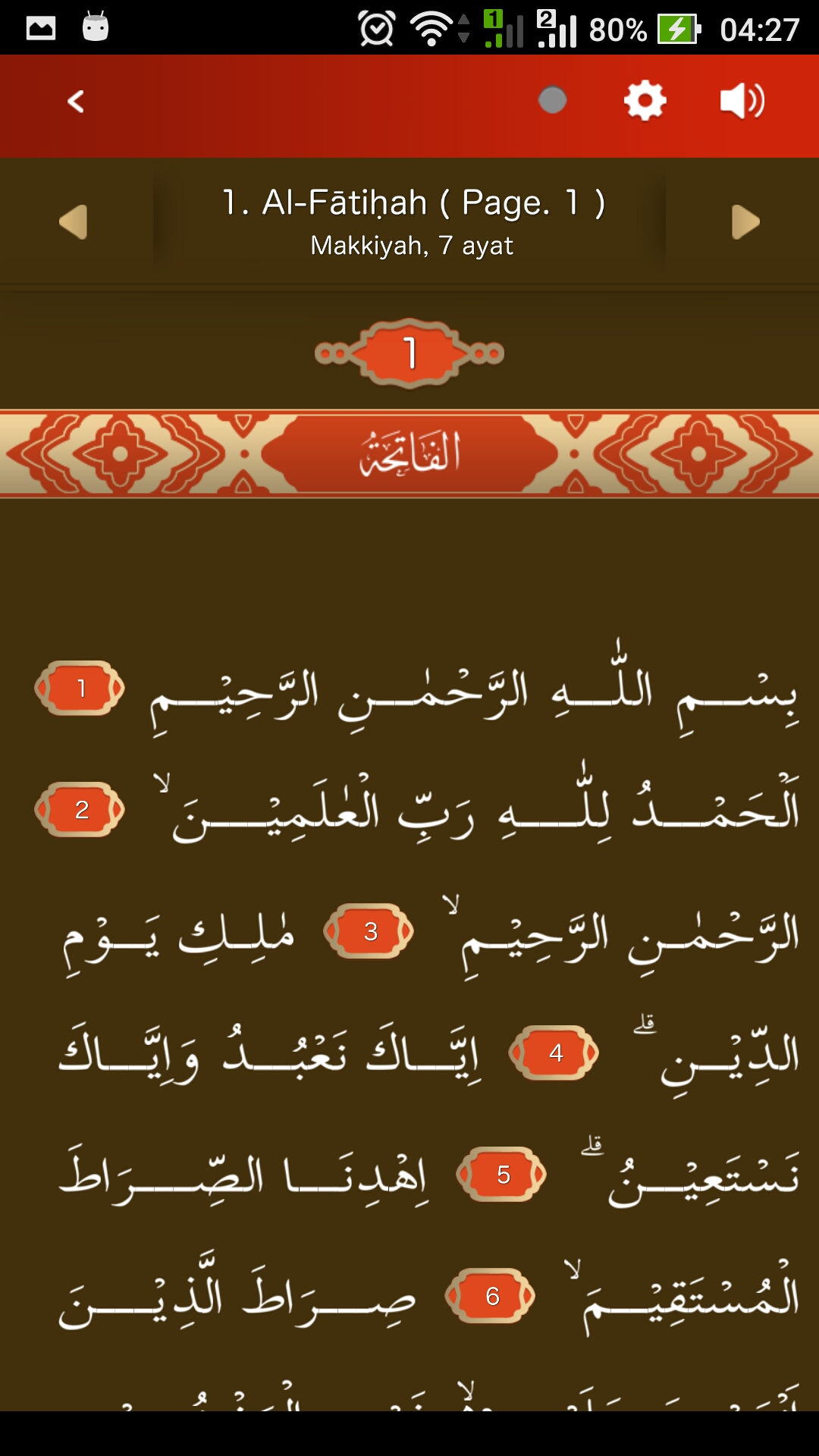Open the Al-Fātiḥah surah title selector

click(x=412, y=221)
